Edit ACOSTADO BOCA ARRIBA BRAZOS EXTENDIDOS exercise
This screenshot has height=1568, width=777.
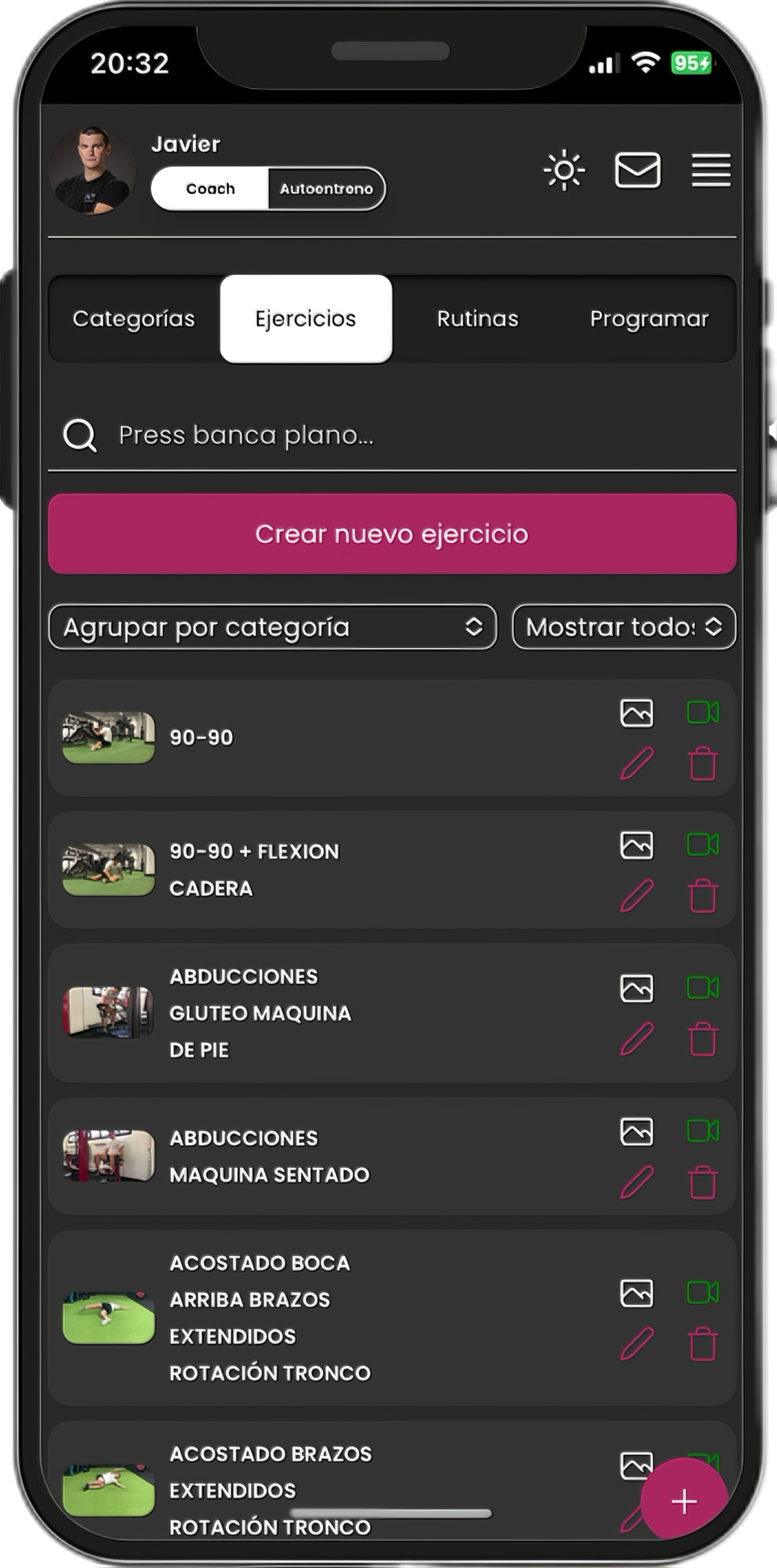click(637, 1343)
